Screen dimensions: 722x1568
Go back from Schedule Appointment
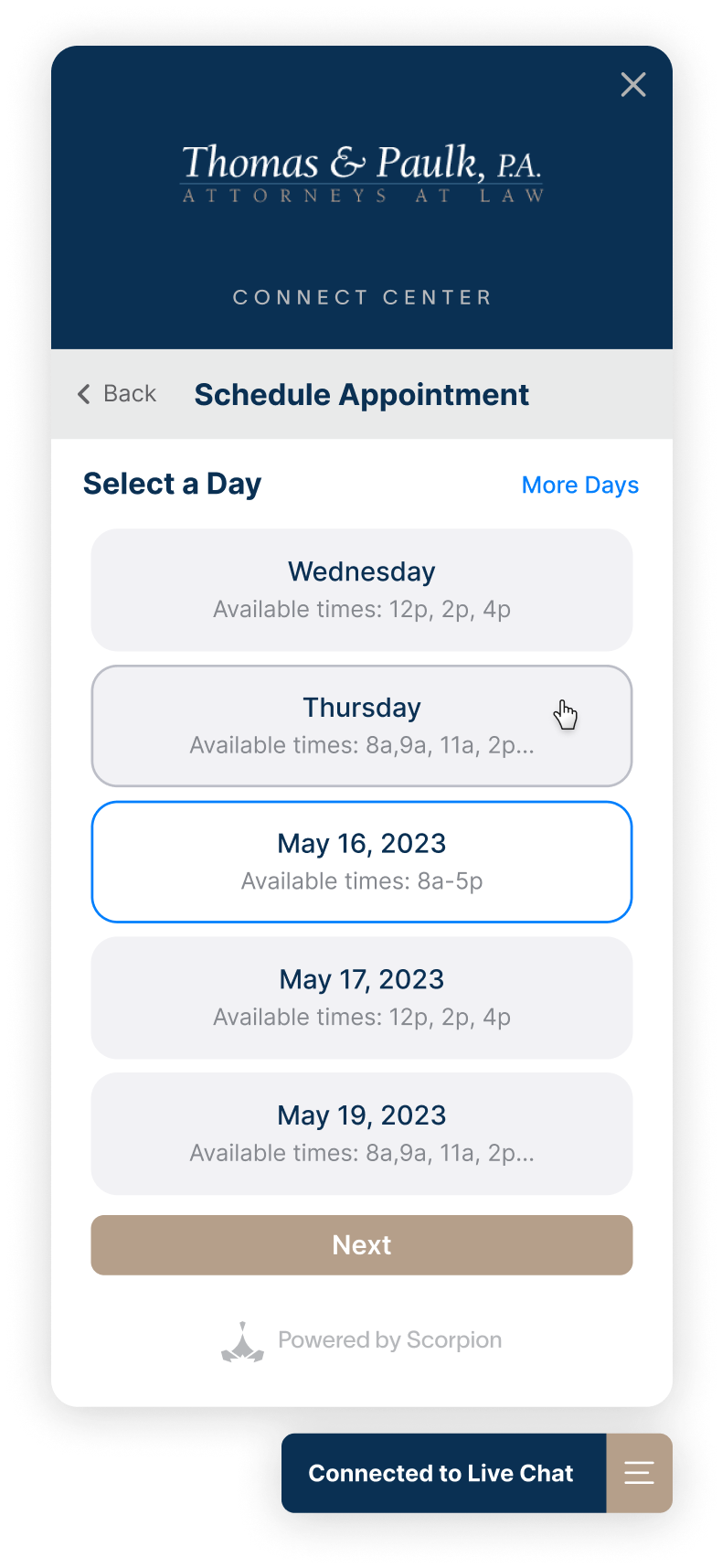coord(117,394)
